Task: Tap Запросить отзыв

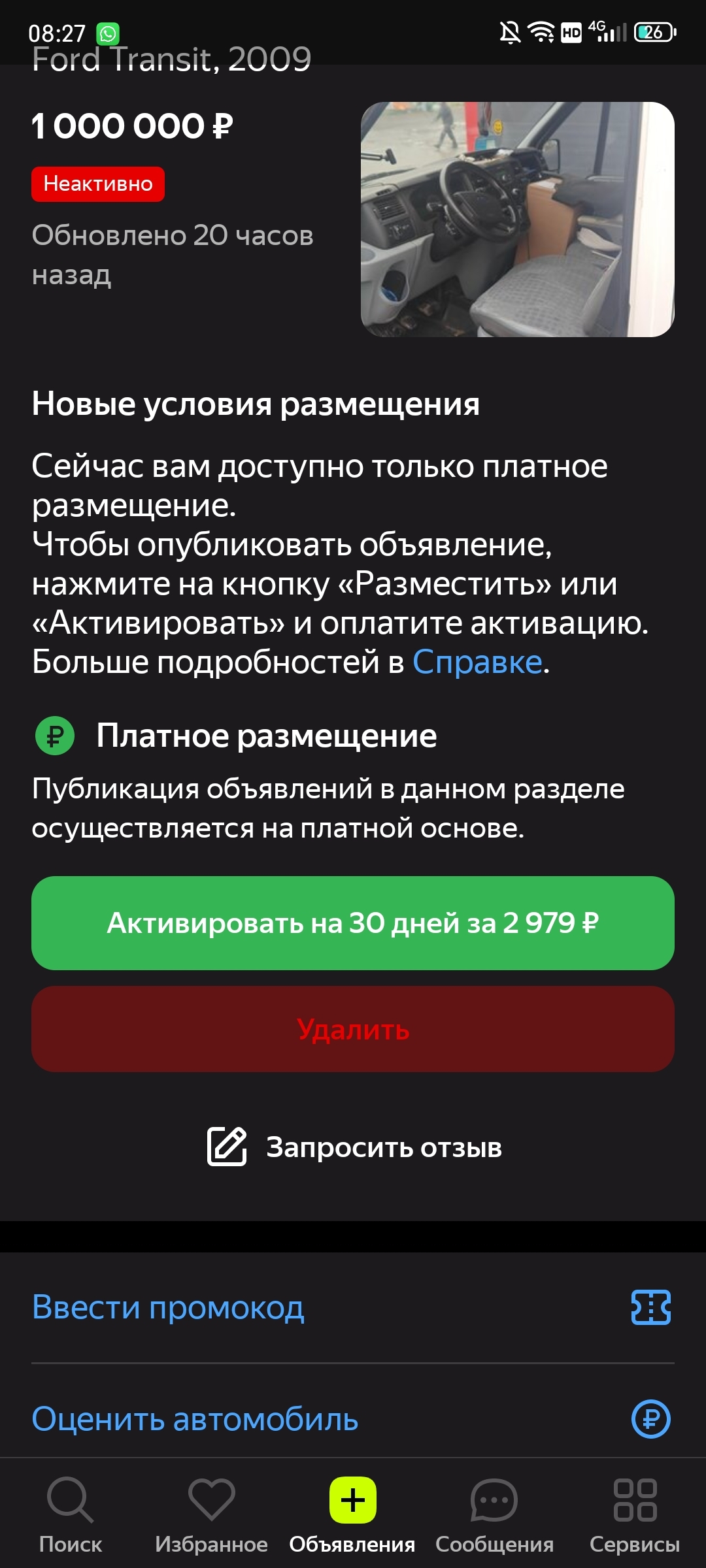Action: tap(354, 1147)
